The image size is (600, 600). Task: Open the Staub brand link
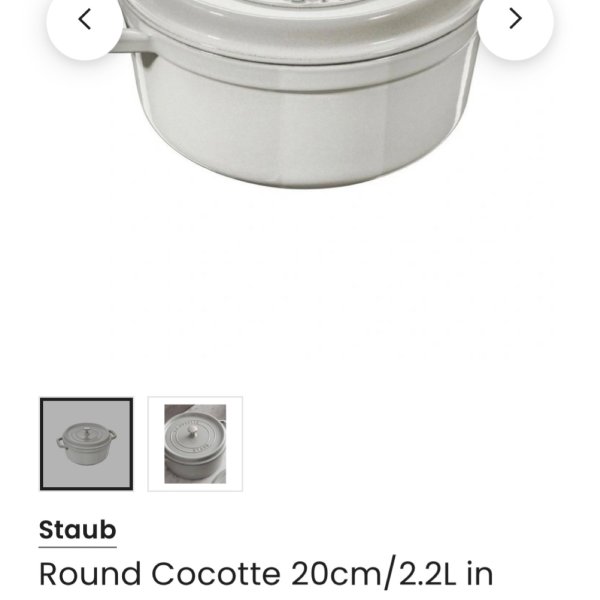click(77, 530)
